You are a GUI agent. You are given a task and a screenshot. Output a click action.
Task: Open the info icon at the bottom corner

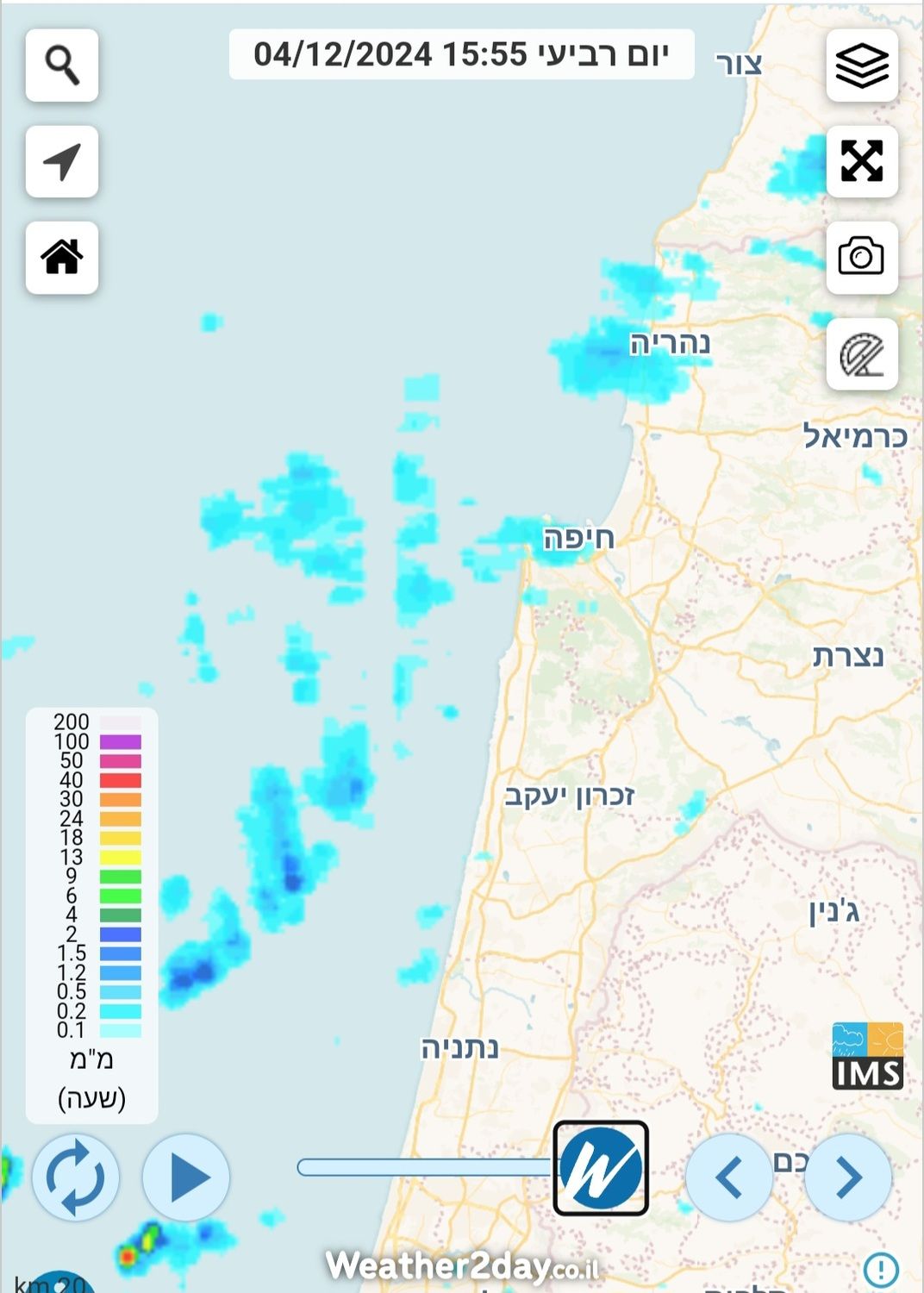coord(881,1269)
